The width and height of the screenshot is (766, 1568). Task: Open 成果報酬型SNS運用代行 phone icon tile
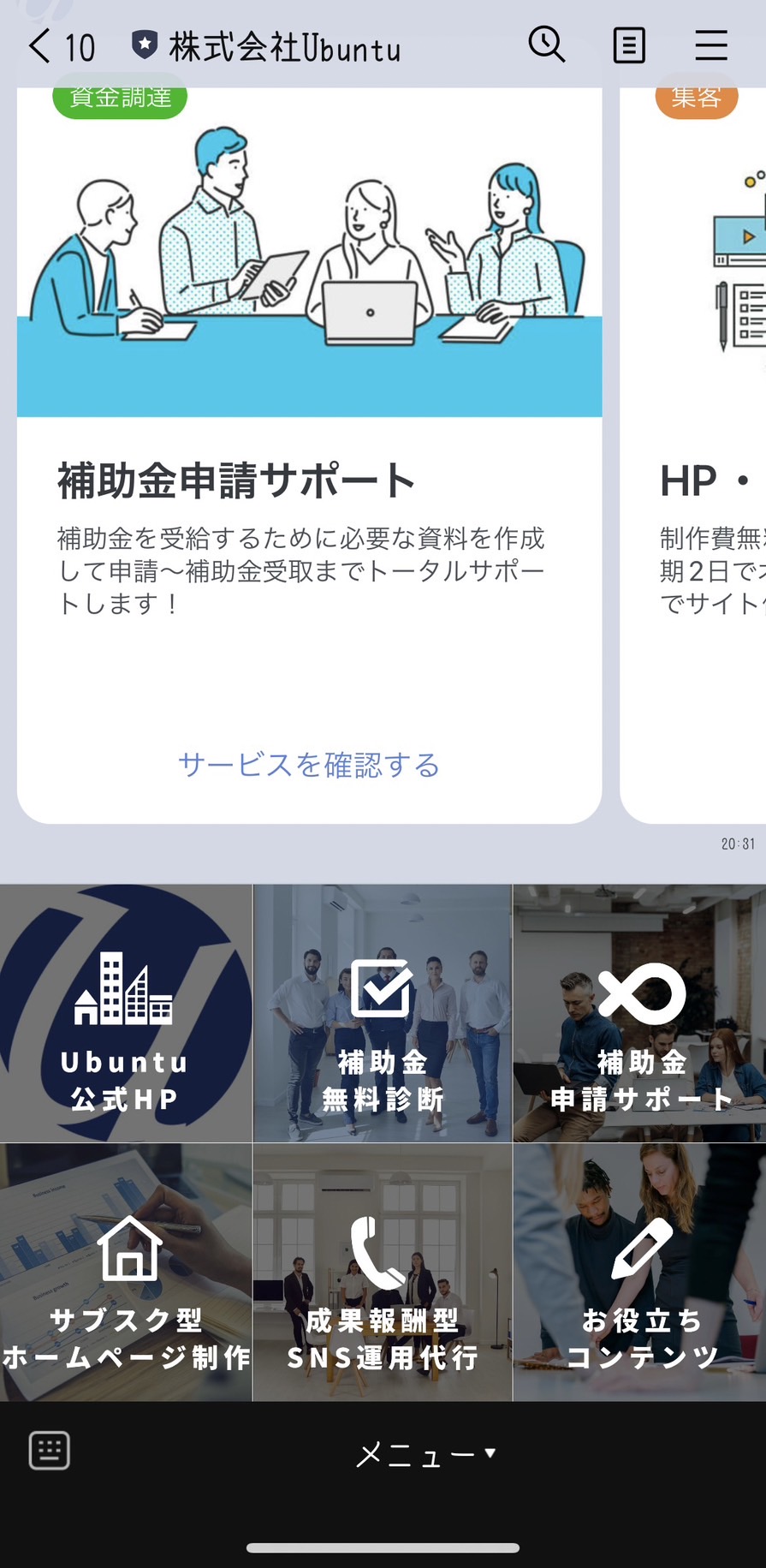382,1253
